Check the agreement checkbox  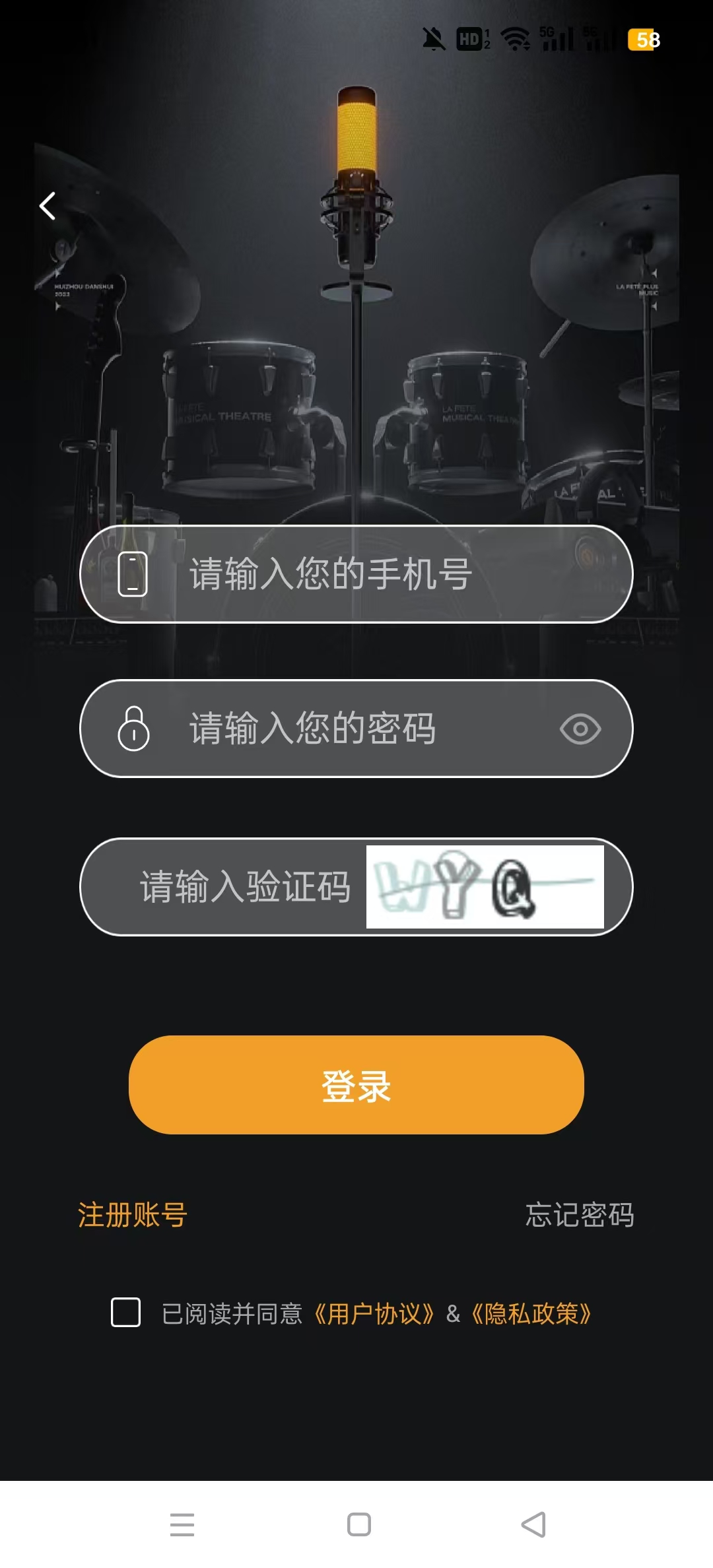[x=125, y=1312]
